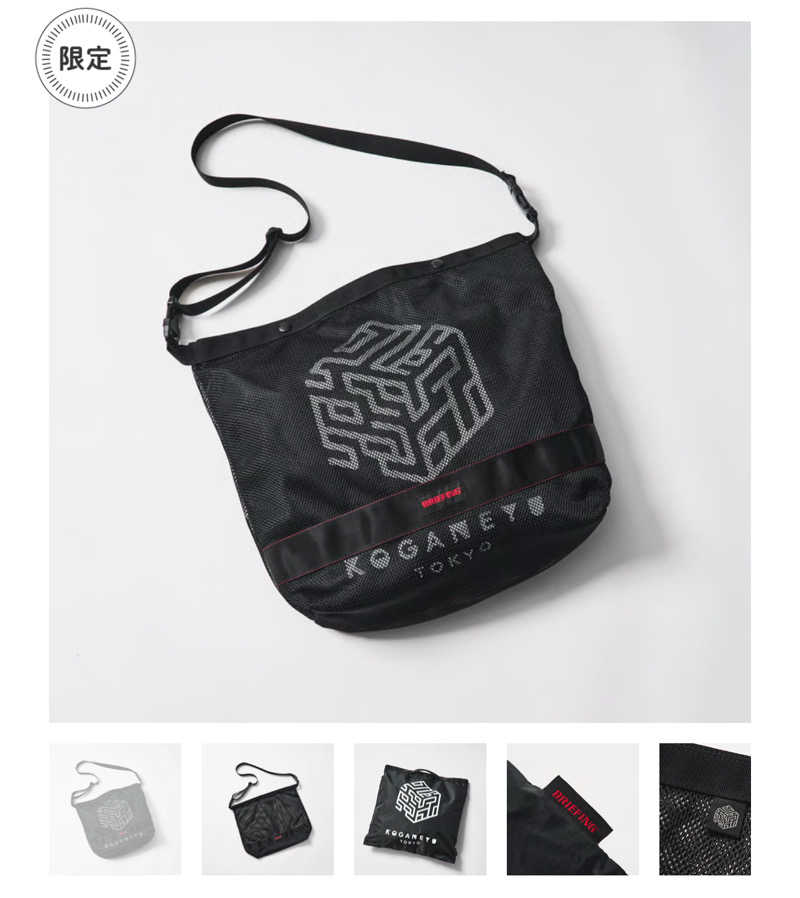Open the mesh logo patch close-up thumbnail

point(705,809)
